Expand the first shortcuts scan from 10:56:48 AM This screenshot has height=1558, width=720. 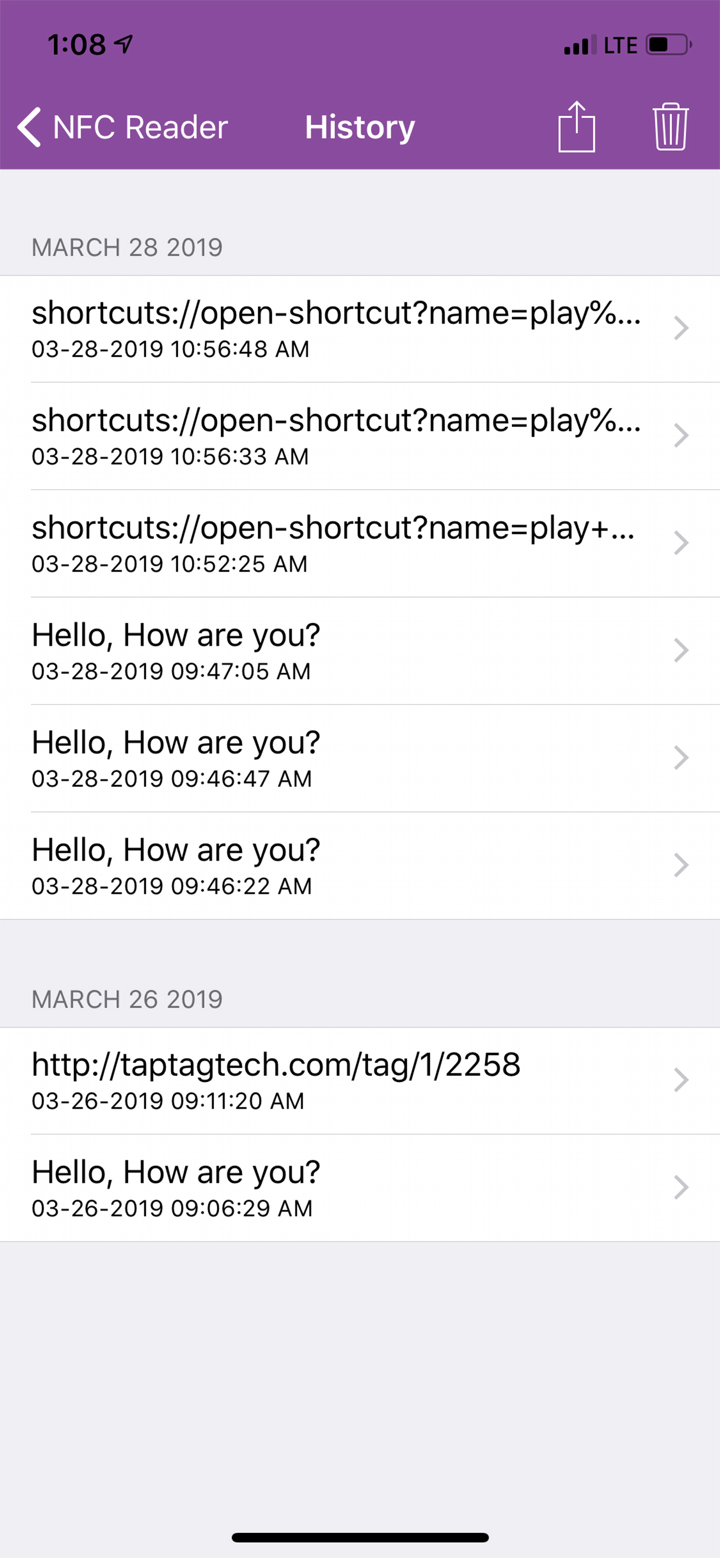point(681,328)
